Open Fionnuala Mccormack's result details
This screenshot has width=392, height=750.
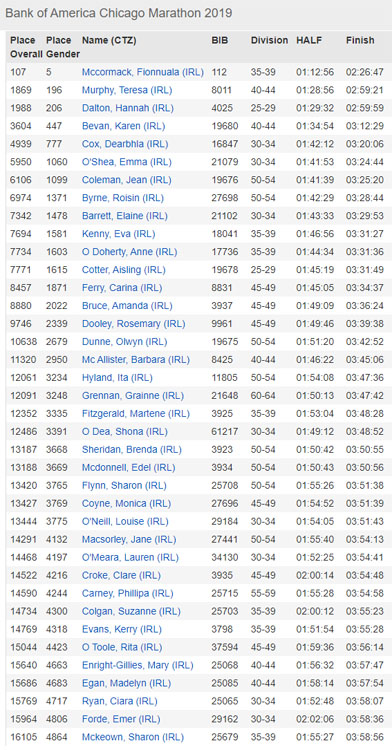(x=143, y=72)
